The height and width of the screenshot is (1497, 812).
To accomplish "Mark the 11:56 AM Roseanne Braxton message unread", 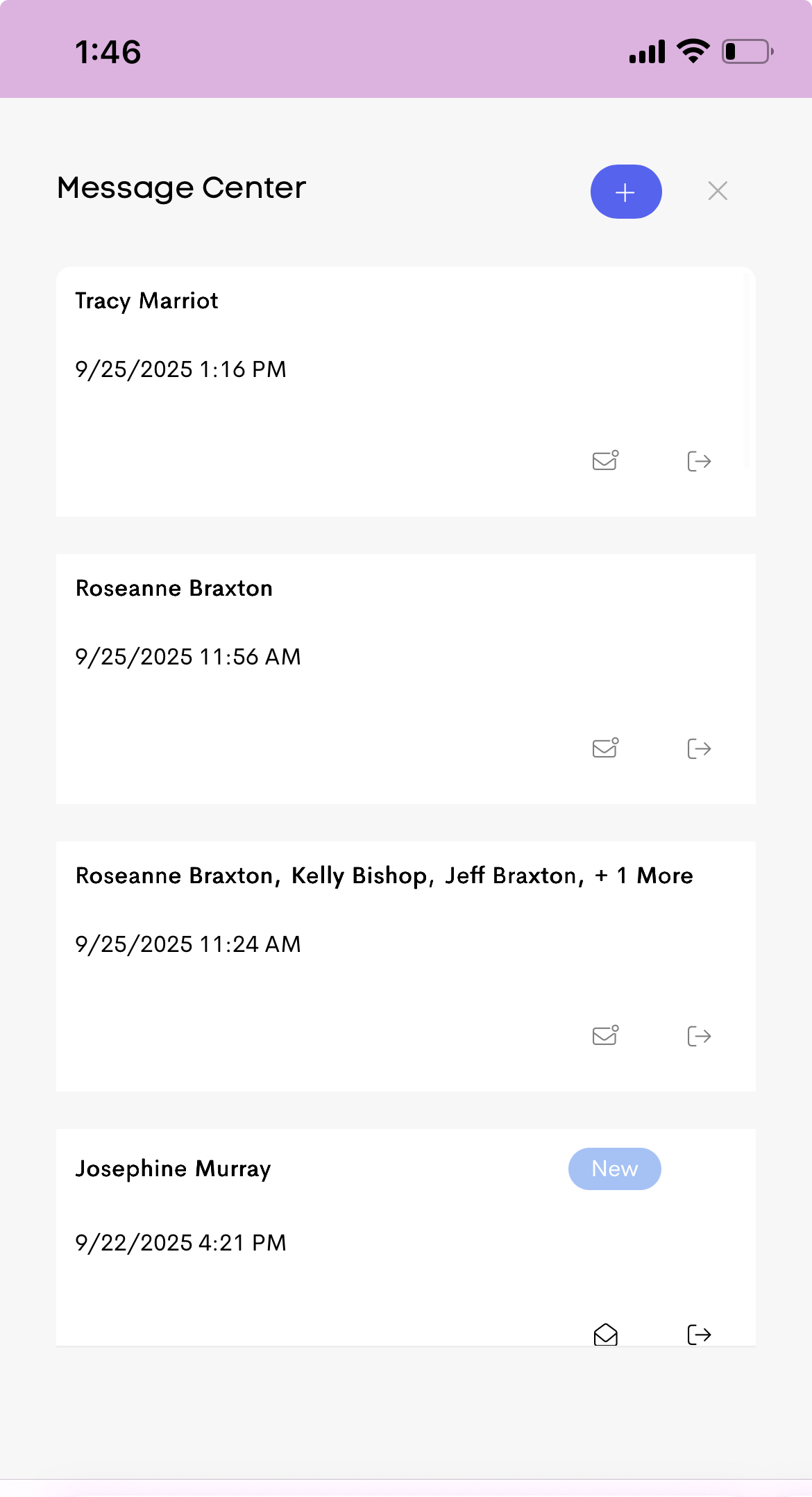I will click(x=605, y=748).
